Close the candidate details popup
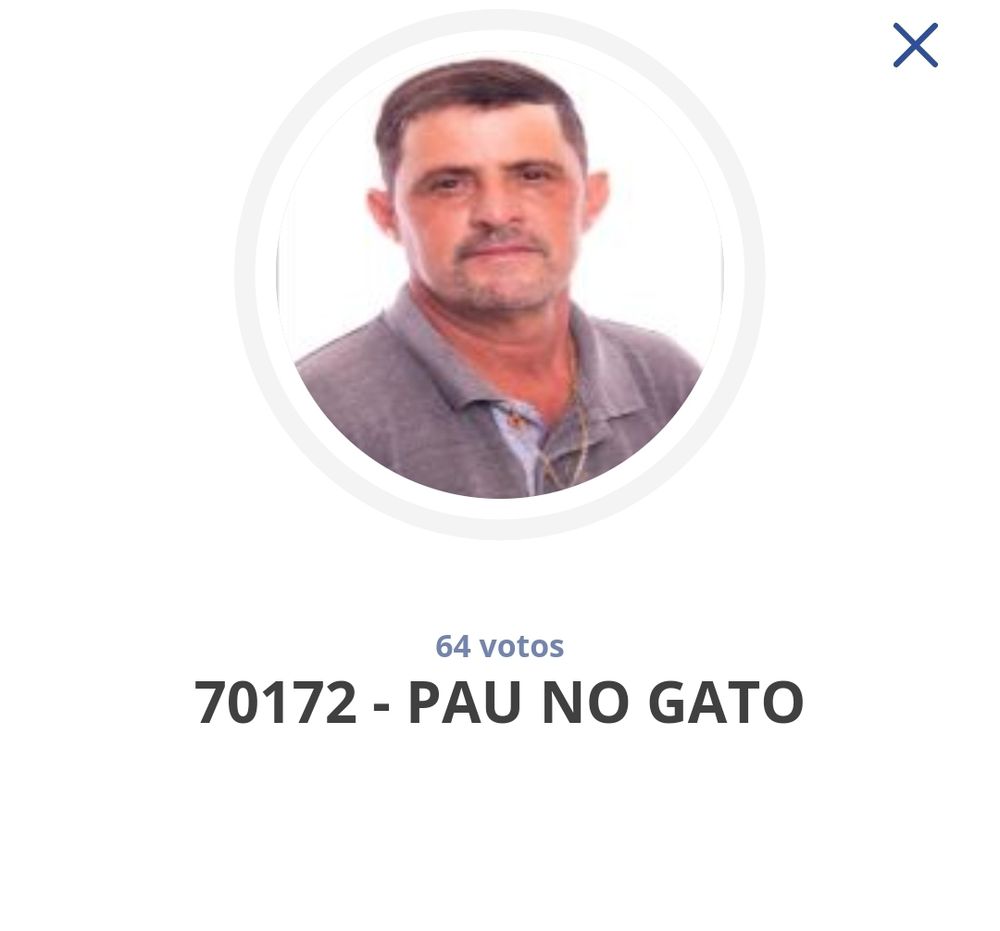Viewport: 1000px width, 931px height. click(915, 46)
